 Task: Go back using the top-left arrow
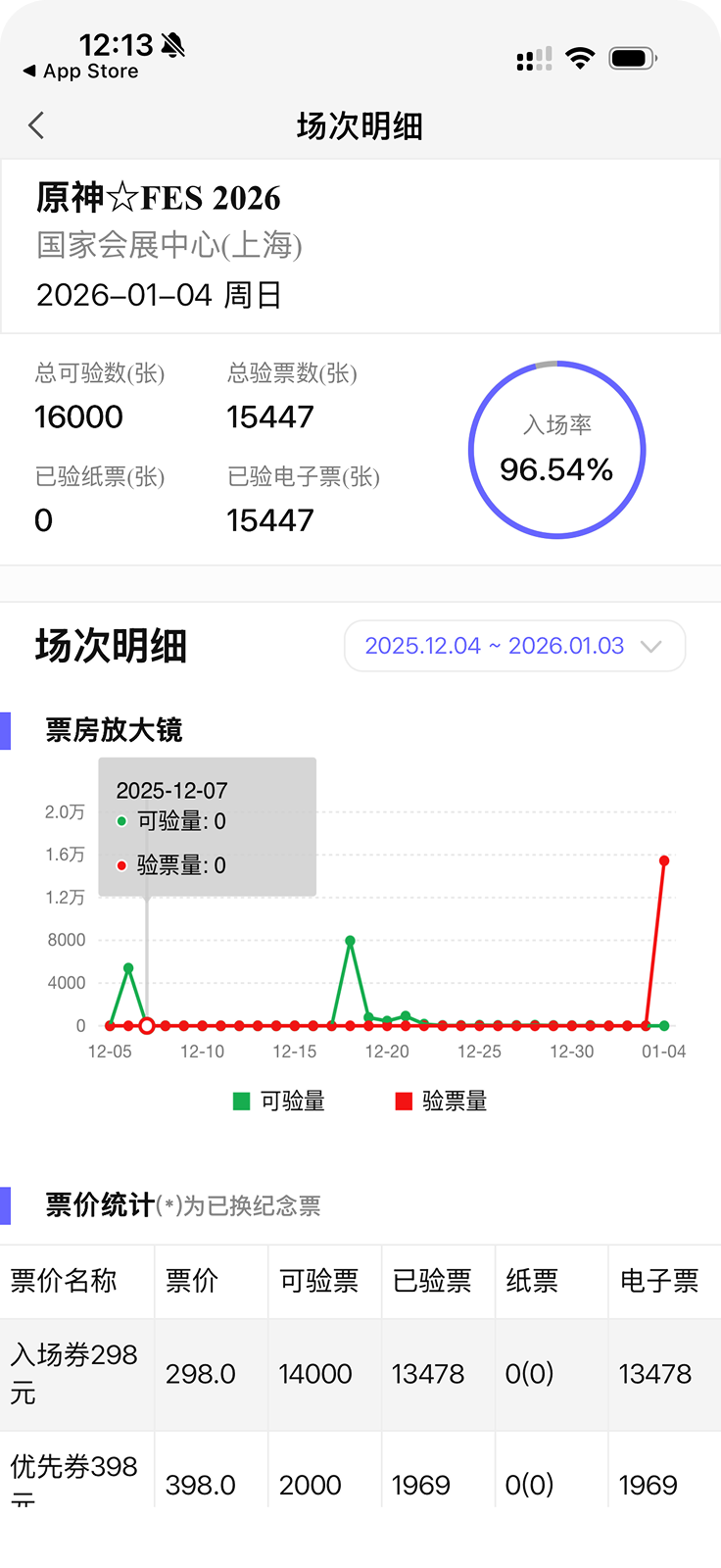coord(36,125)
